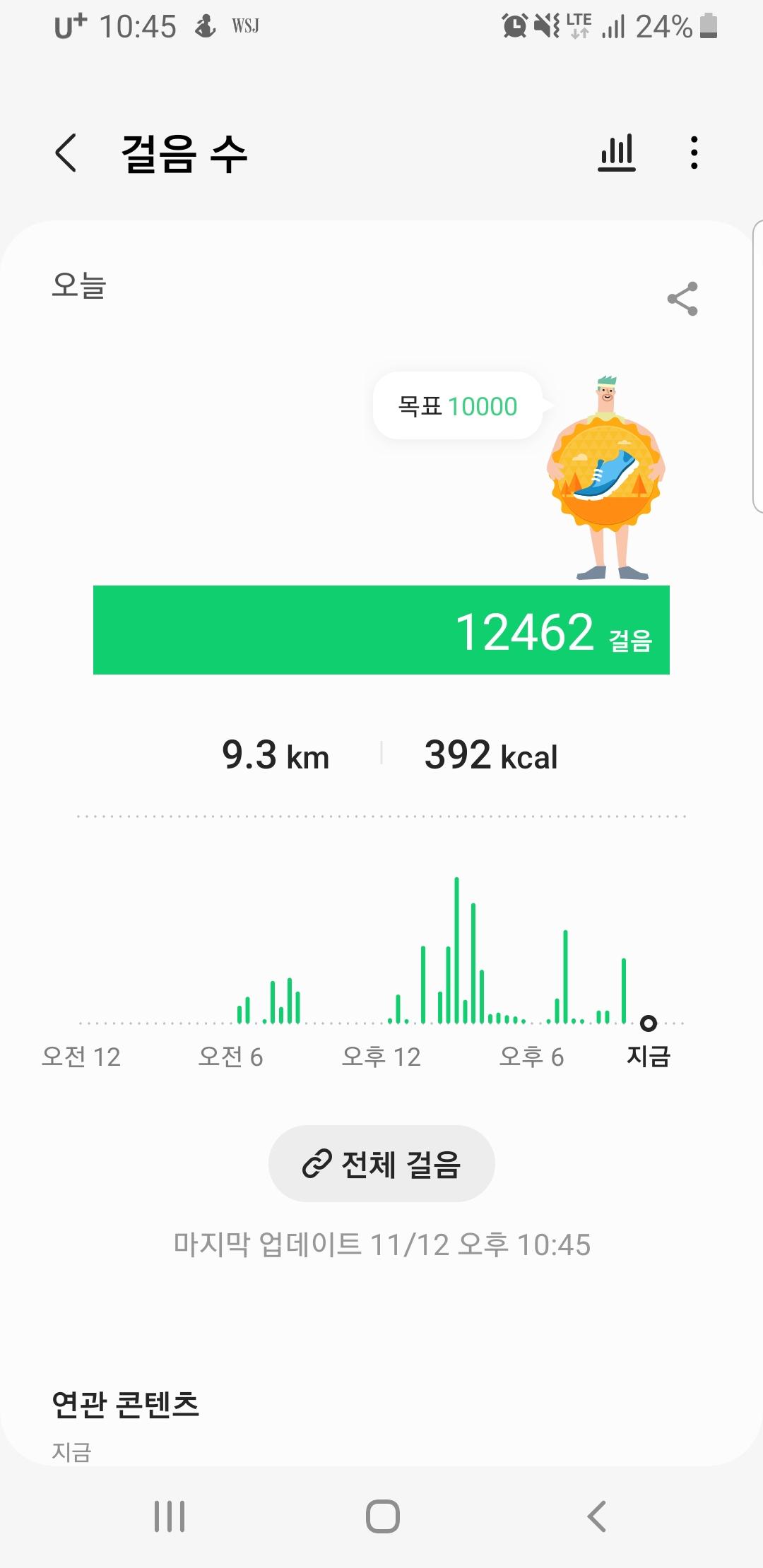This screenshot has width=763, height=1568.
Task: Go to the home screen
Action: (383, 1516)
